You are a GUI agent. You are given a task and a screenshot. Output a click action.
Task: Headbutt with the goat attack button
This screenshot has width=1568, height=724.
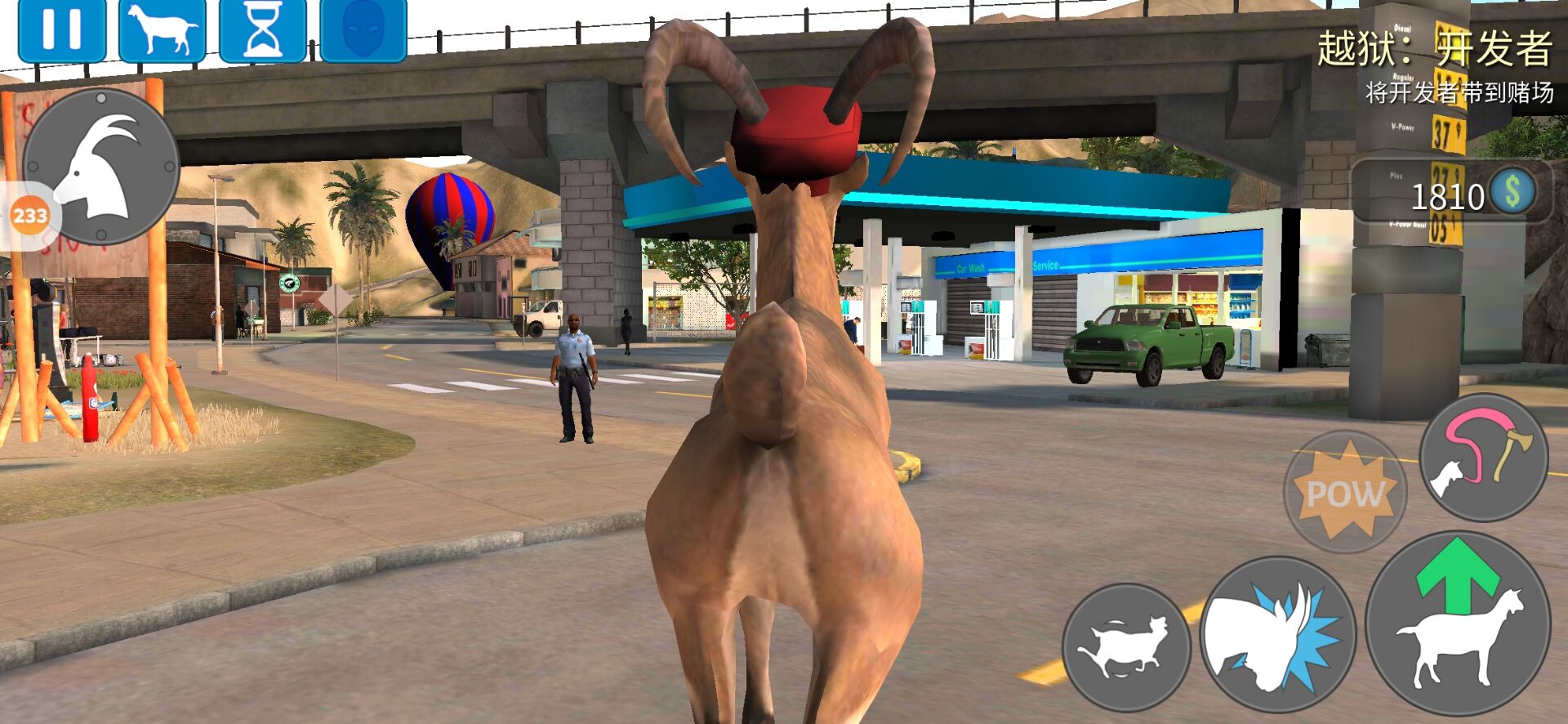click(1276, 634)
